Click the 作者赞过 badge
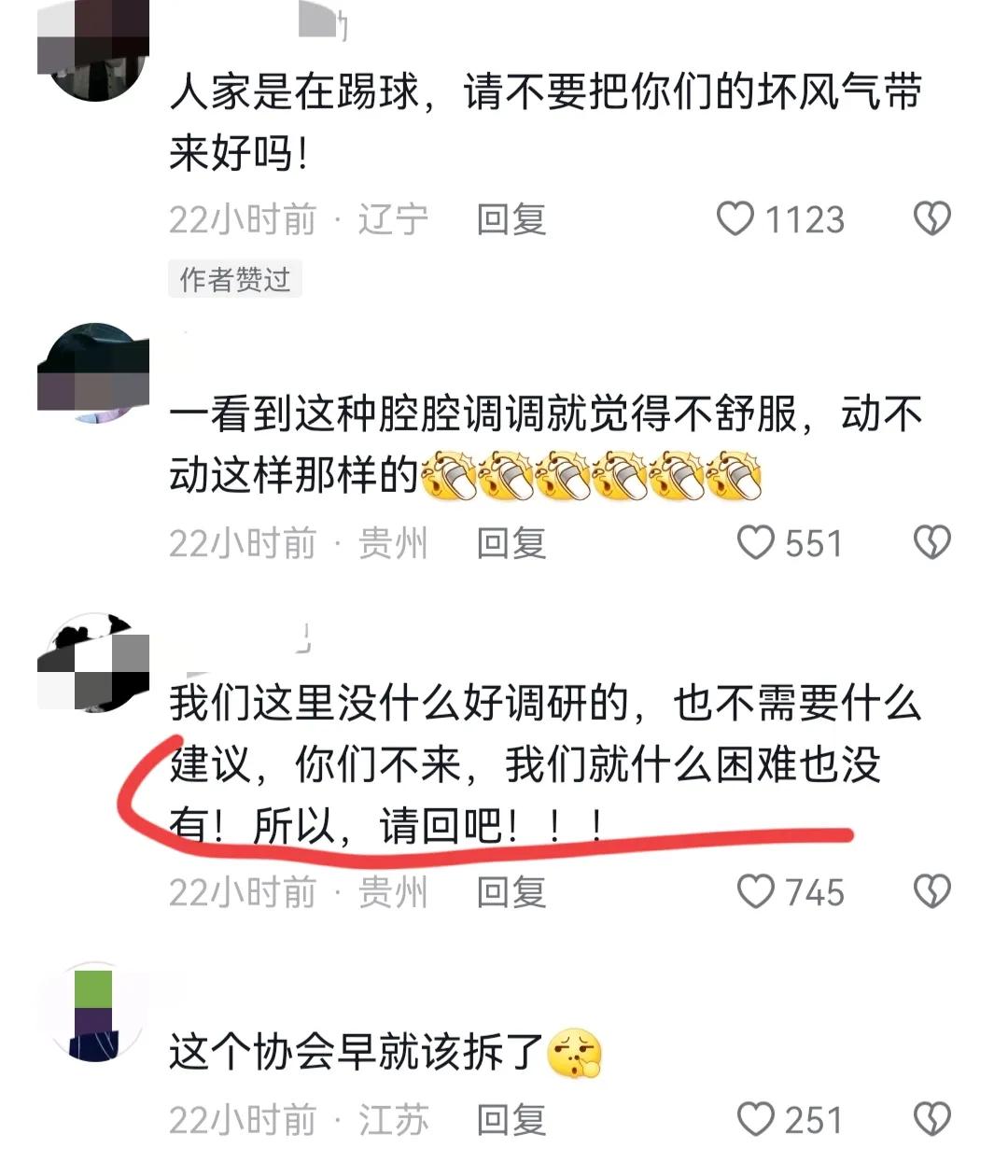The width and height of the screenshot is (1008, 1176). tap(234, 278)
